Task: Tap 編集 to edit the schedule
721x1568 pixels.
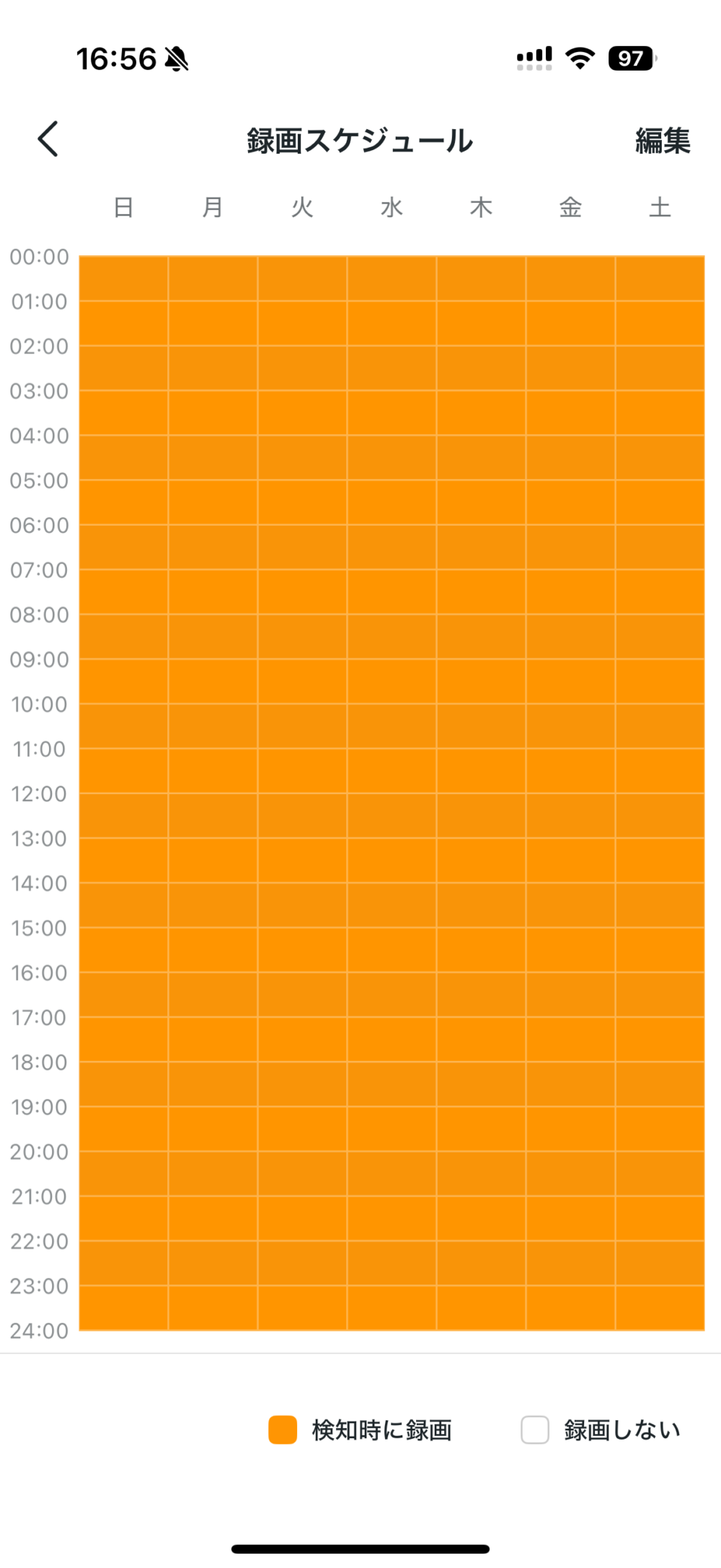Action: [663, 141]
